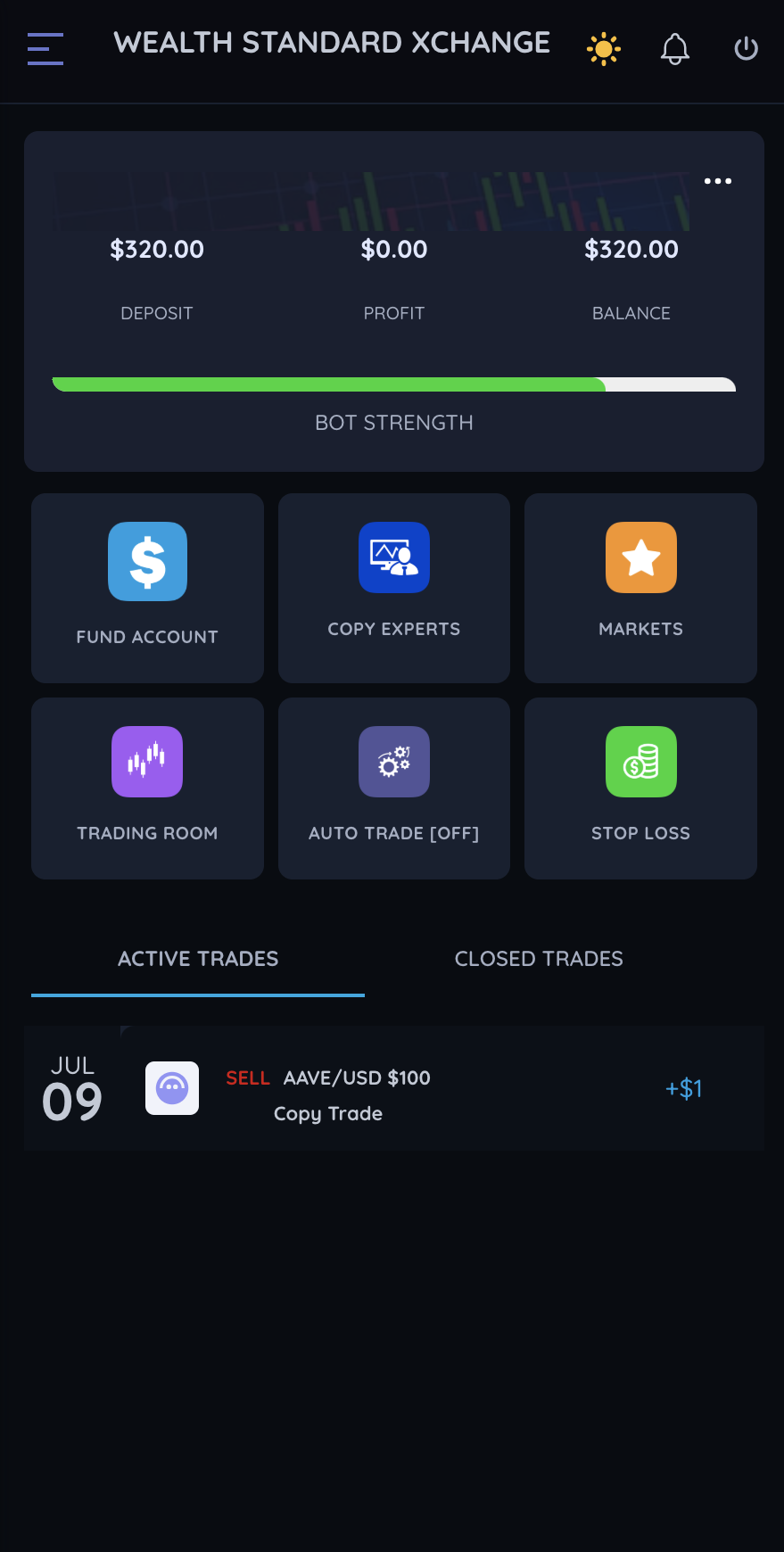The height and width of the screenshot is (1552, 784).
Task: Toggle Auto Trade [OFF] tile
Action: 394,788
